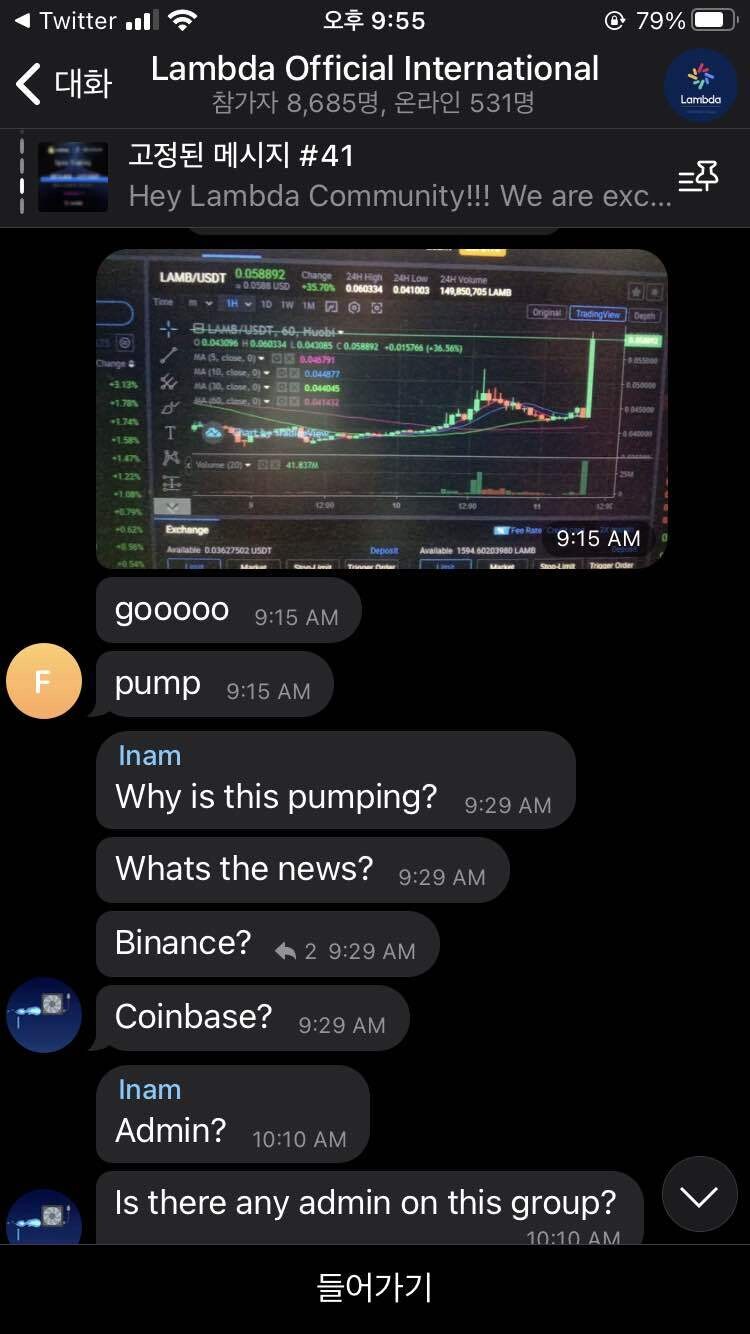Open the Lambda group avatar
Viewport: 750px width, 1334px height.
pyautogui.click(x=700, y=85)
